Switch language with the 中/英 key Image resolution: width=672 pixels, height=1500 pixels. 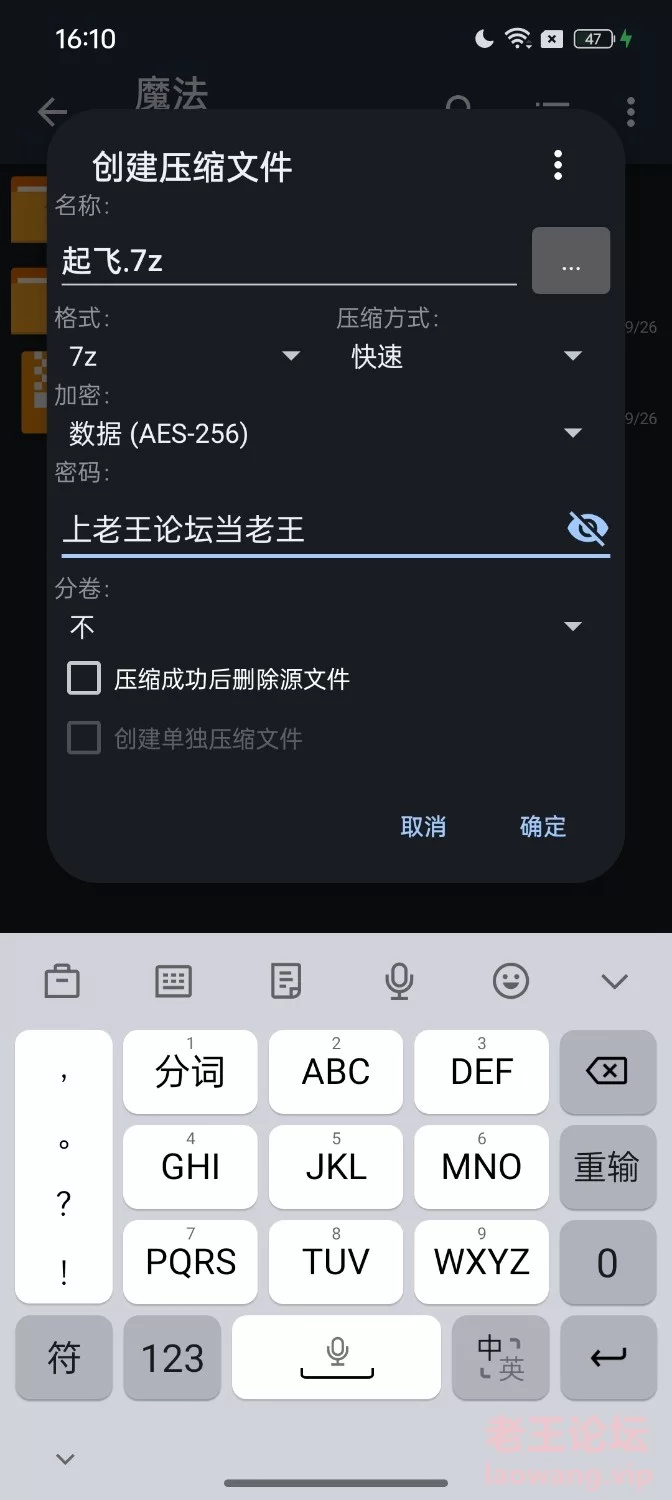click(x=500, y=1358)
